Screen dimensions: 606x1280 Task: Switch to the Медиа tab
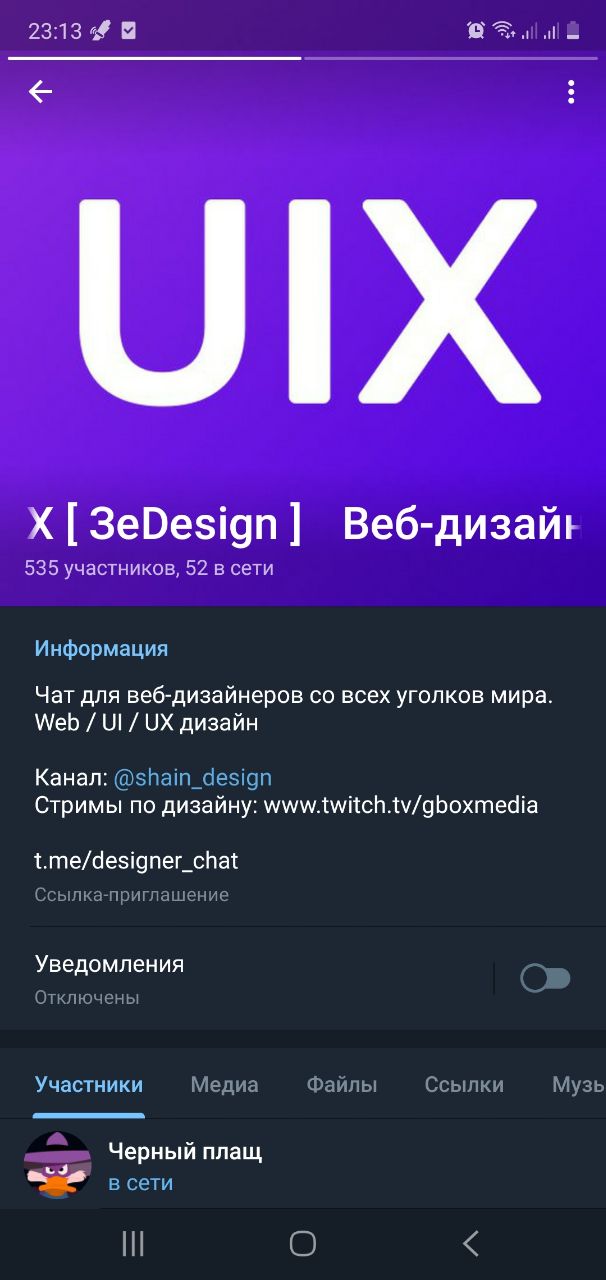click(224, 1085)
